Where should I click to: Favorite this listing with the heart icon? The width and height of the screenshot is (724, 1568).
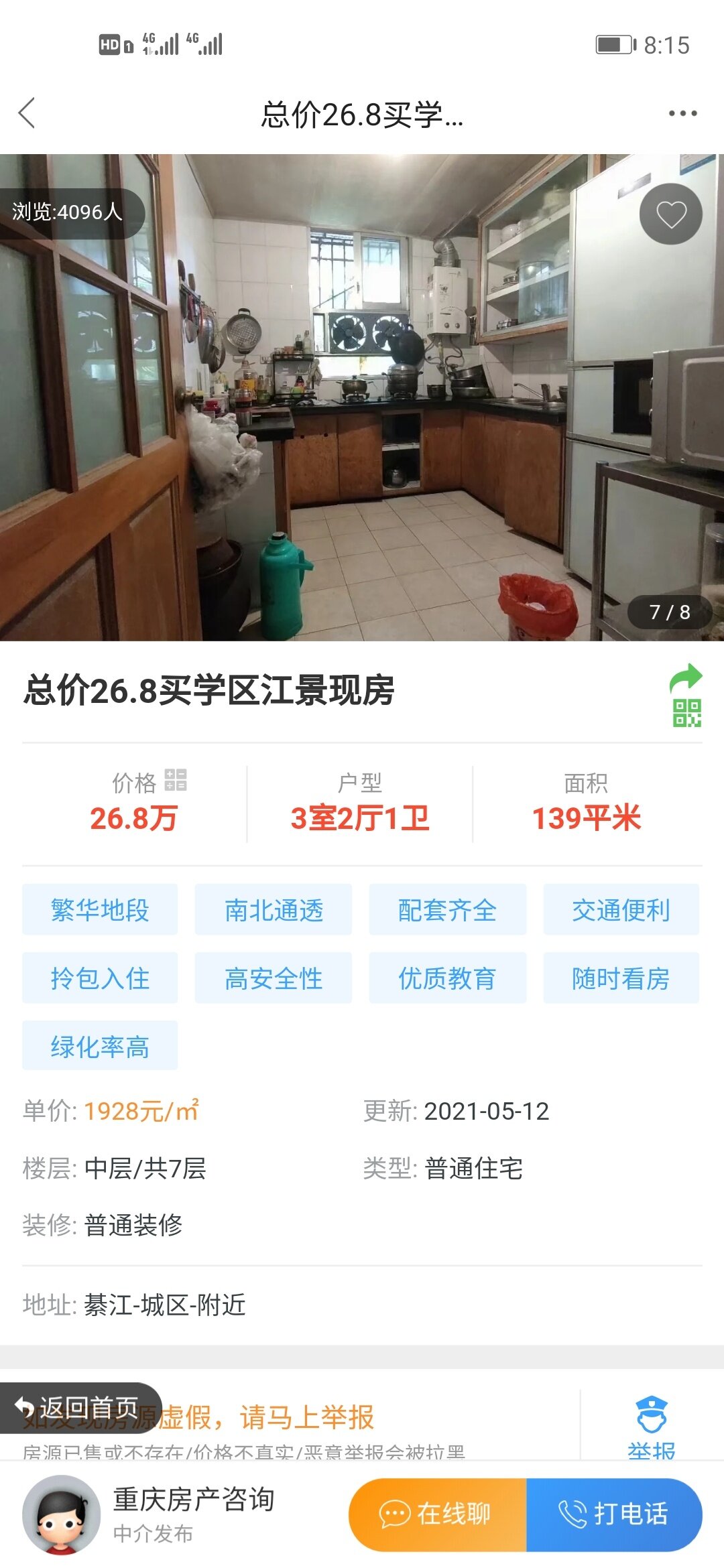[670, 214]
